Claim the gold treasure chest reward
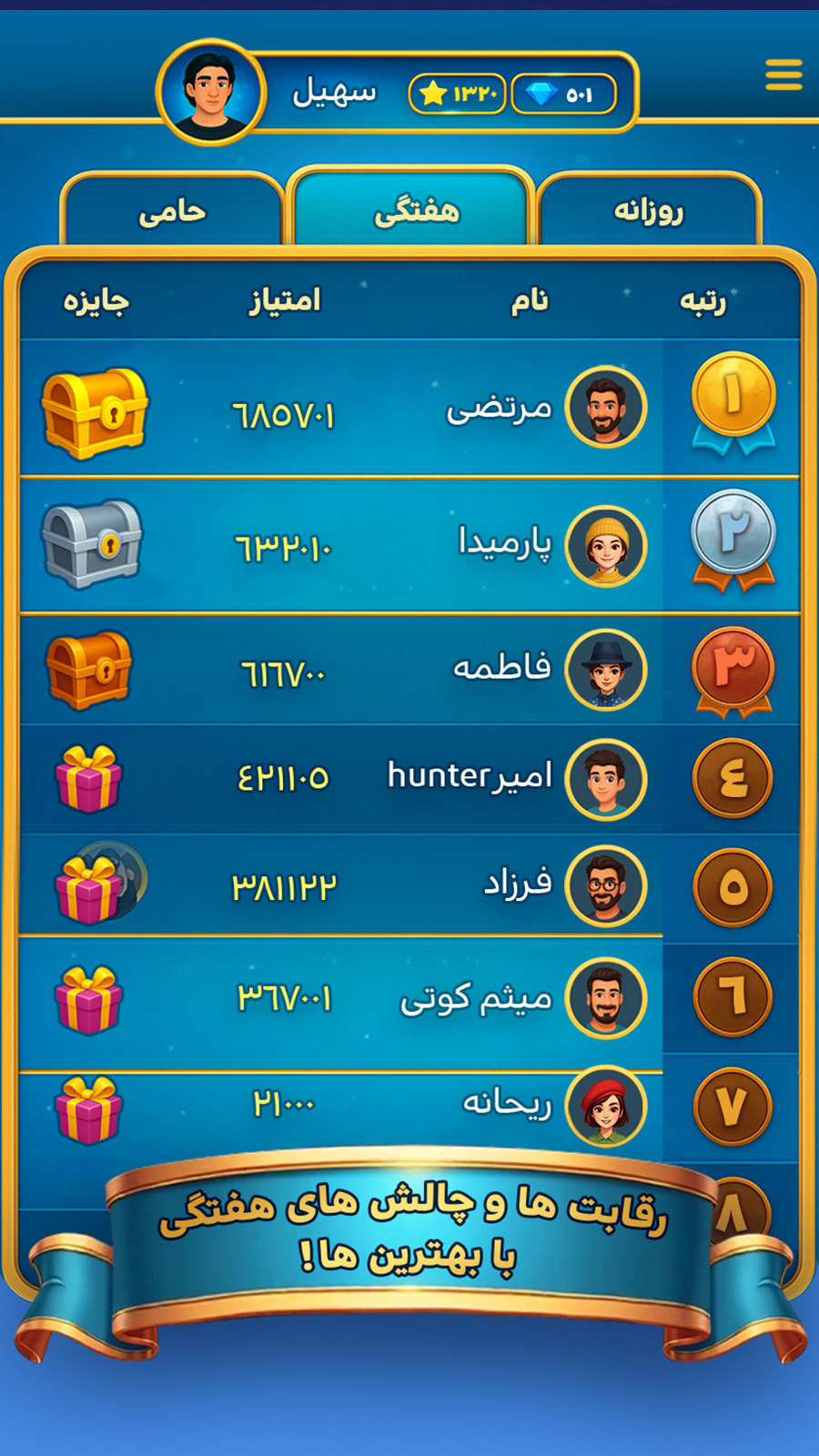This screenshot has width=819, height=1456. 97,409
